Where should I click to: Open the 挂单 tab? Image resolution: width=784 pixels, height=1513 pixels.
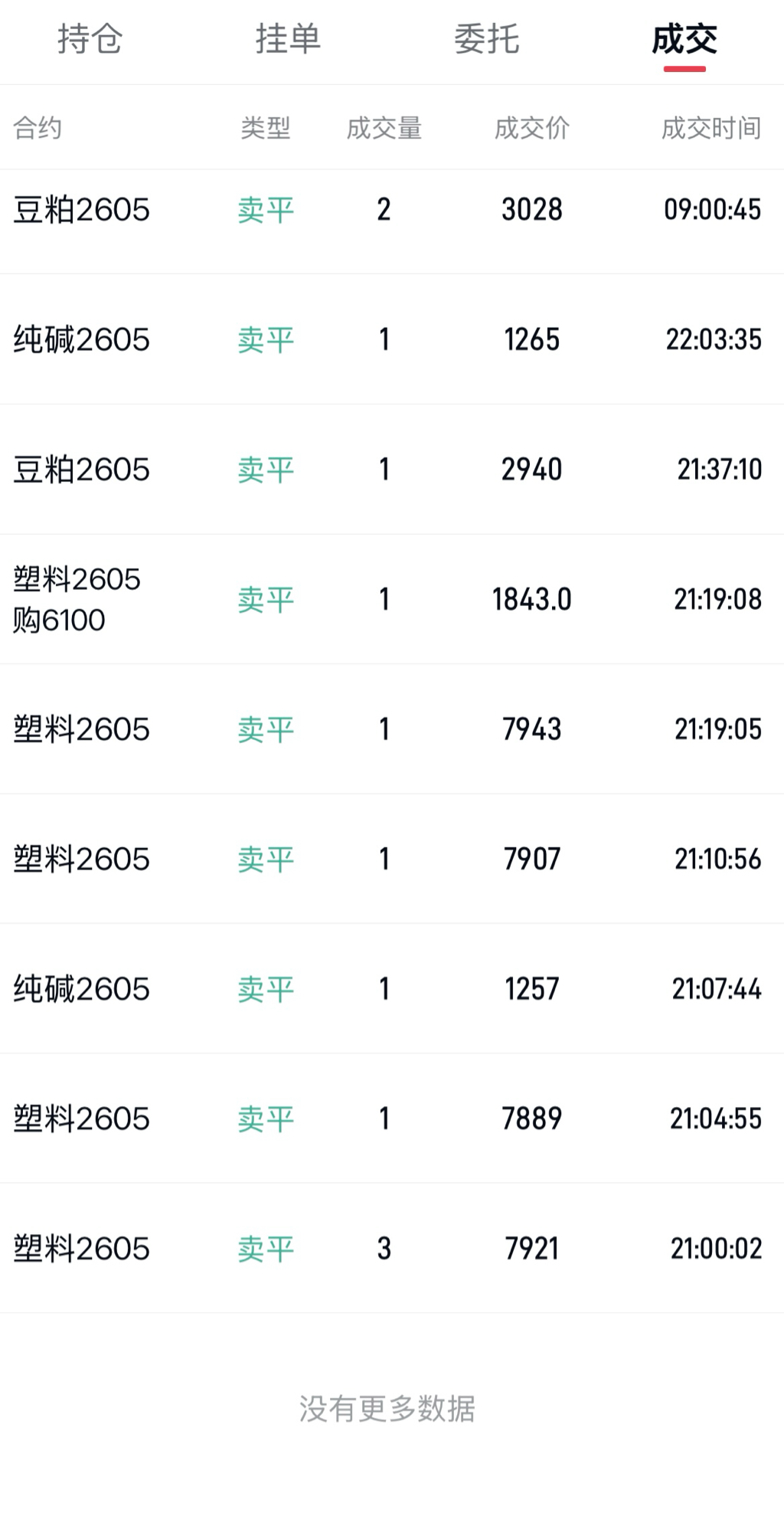point(288,40)
